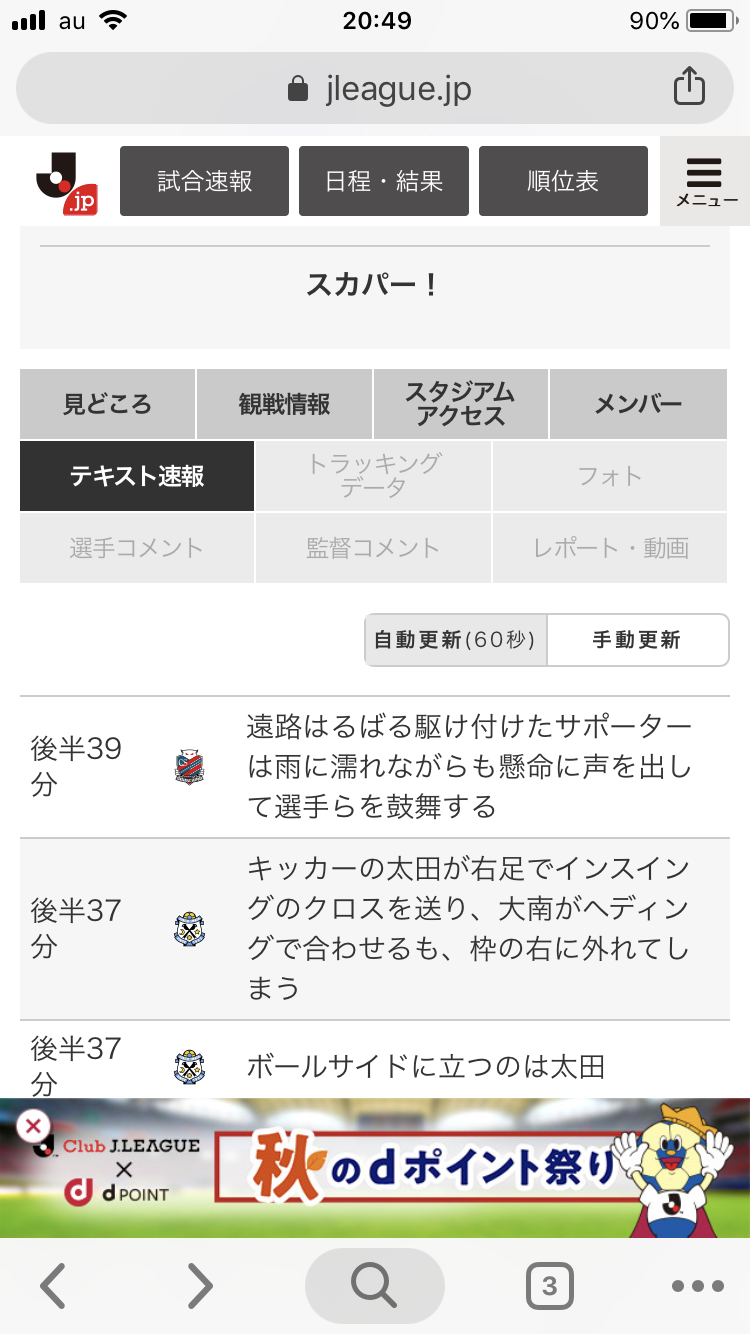Go to the J.League home logo
The image size is (750, 1334).
tap(66, 182)
